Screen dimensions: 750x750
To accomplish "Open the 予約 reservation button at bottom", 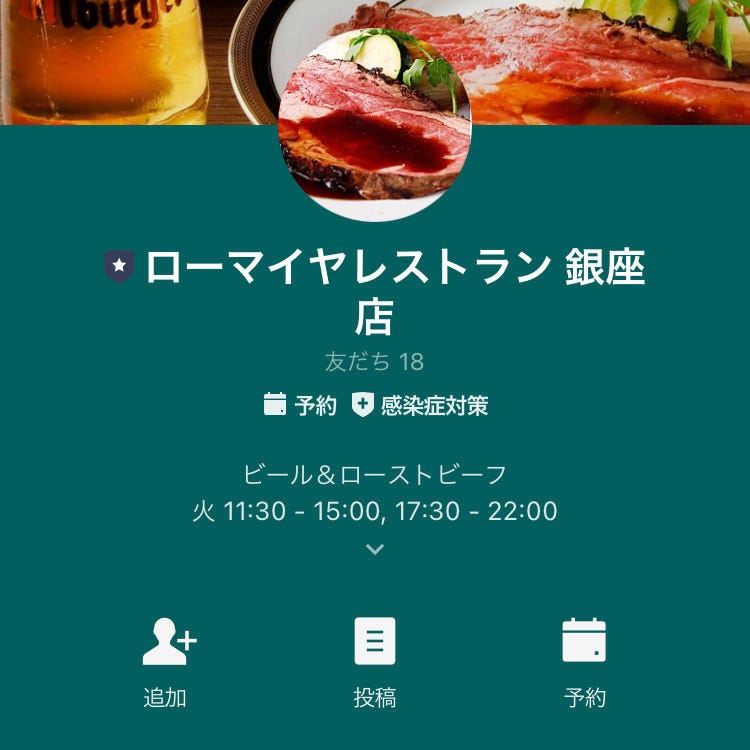I will pyautogui.click(x=584, y=661).
